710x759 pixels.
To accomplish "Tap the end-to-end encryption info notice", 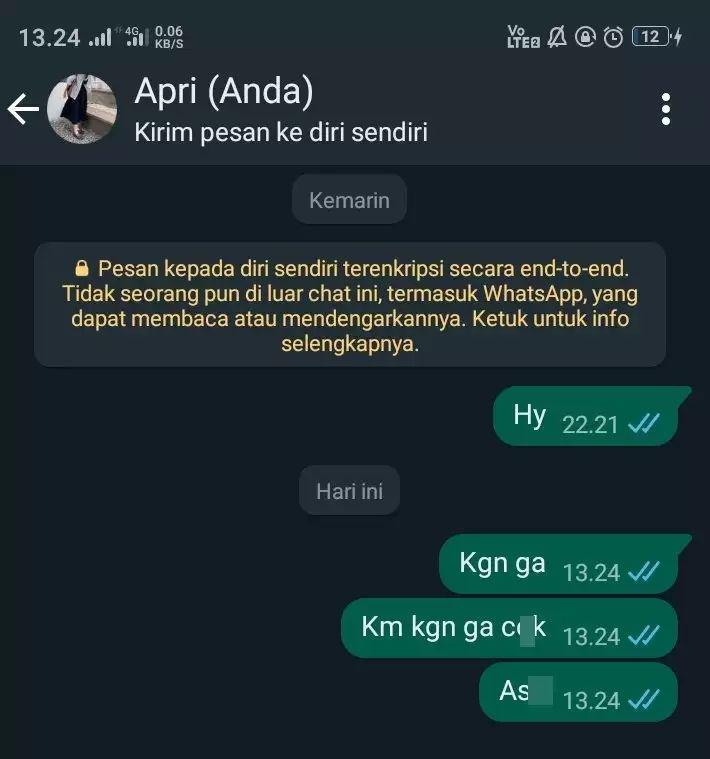I will pos(349,306).
